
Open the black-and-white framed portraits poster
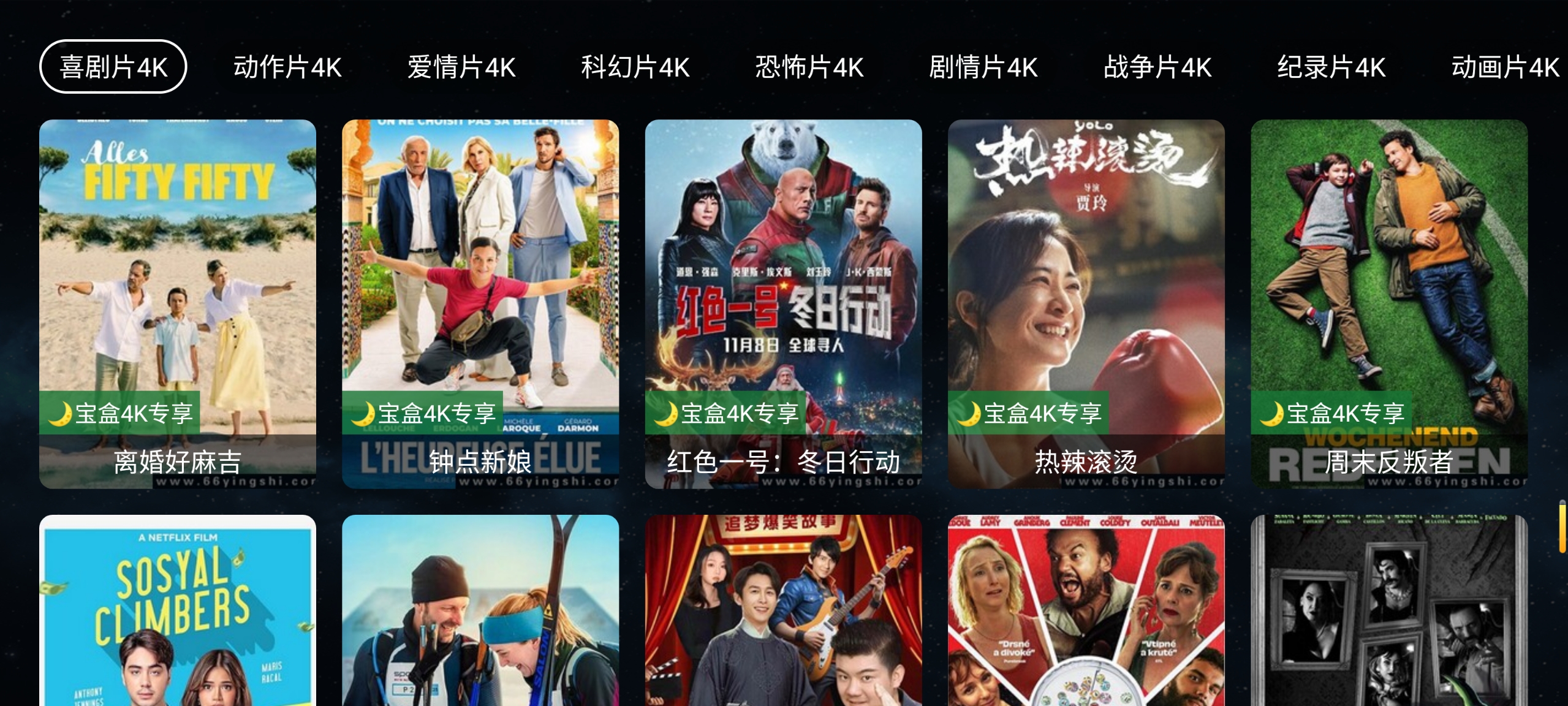tap(1389, 610)
